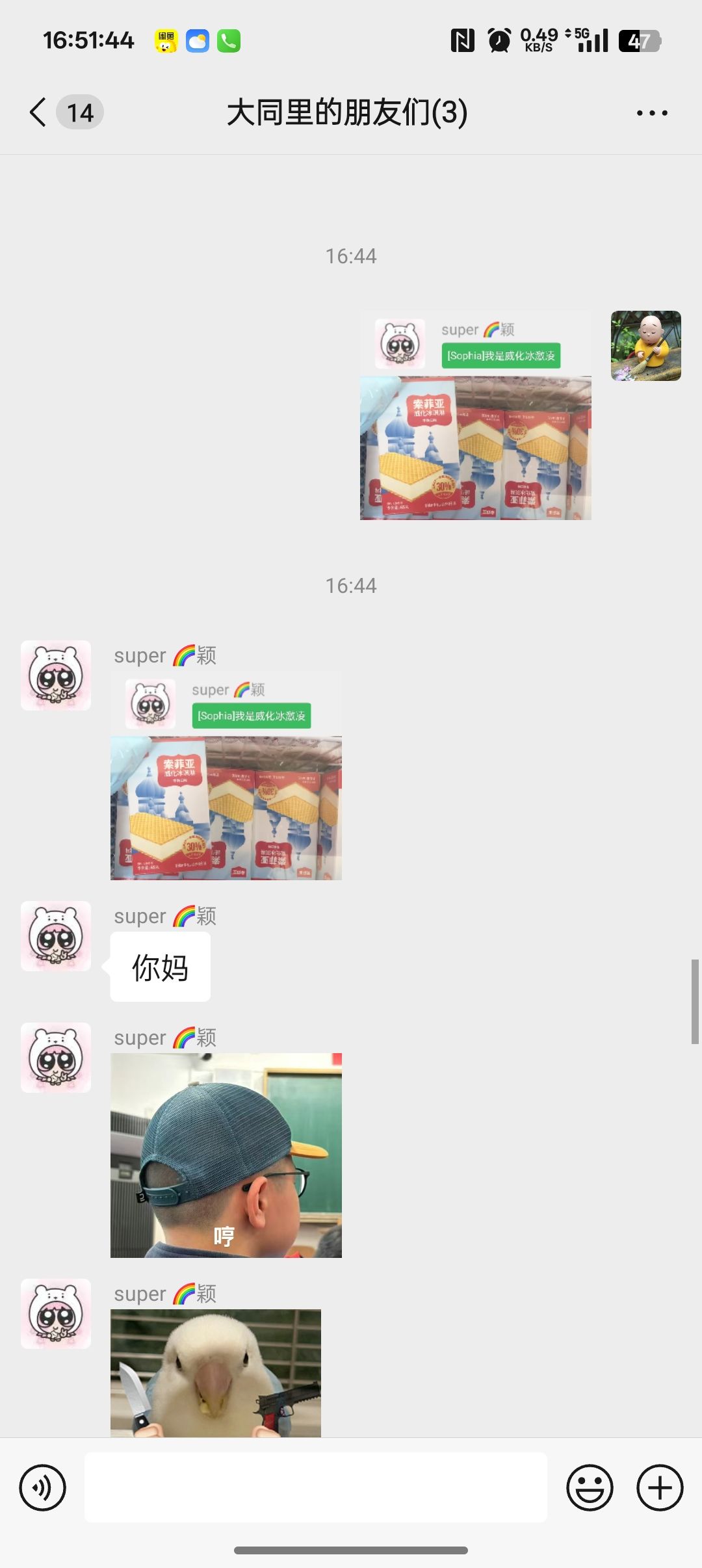The image size is (702, 1568).
Task: Open super 颖's avatar beside 你妈 message
Action: (x=56, y=936)
